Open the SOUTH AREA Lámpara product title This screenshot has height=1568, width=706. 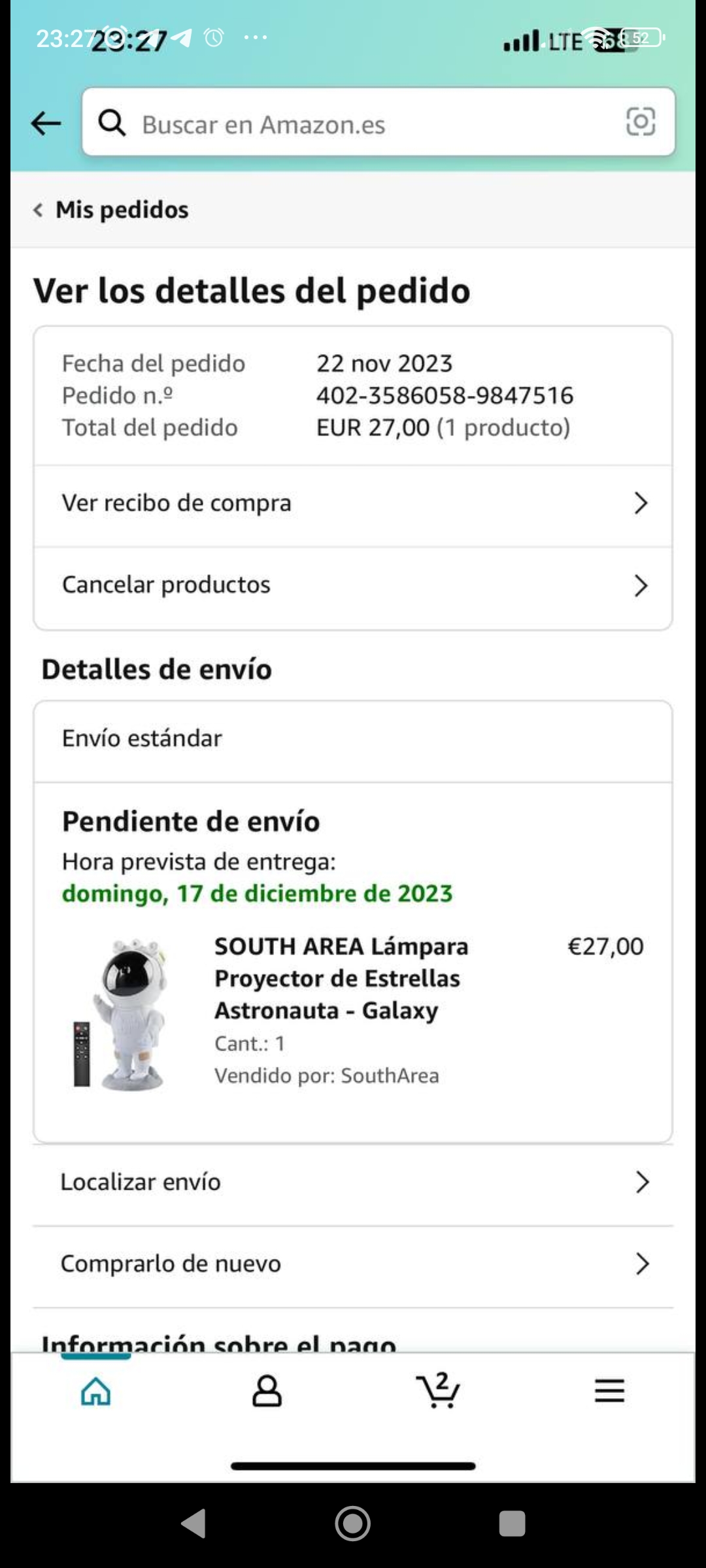click(x=341, y=977)
